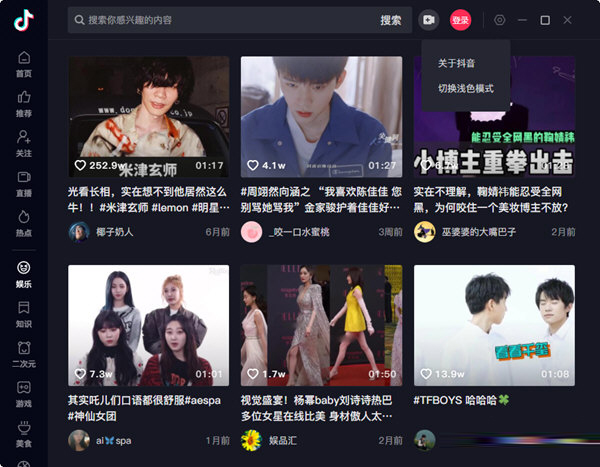Open the #TFBOYS 哈哈哈 video
Image resolution: width=600 pixels, height=467 pixels.
(494, 325)
